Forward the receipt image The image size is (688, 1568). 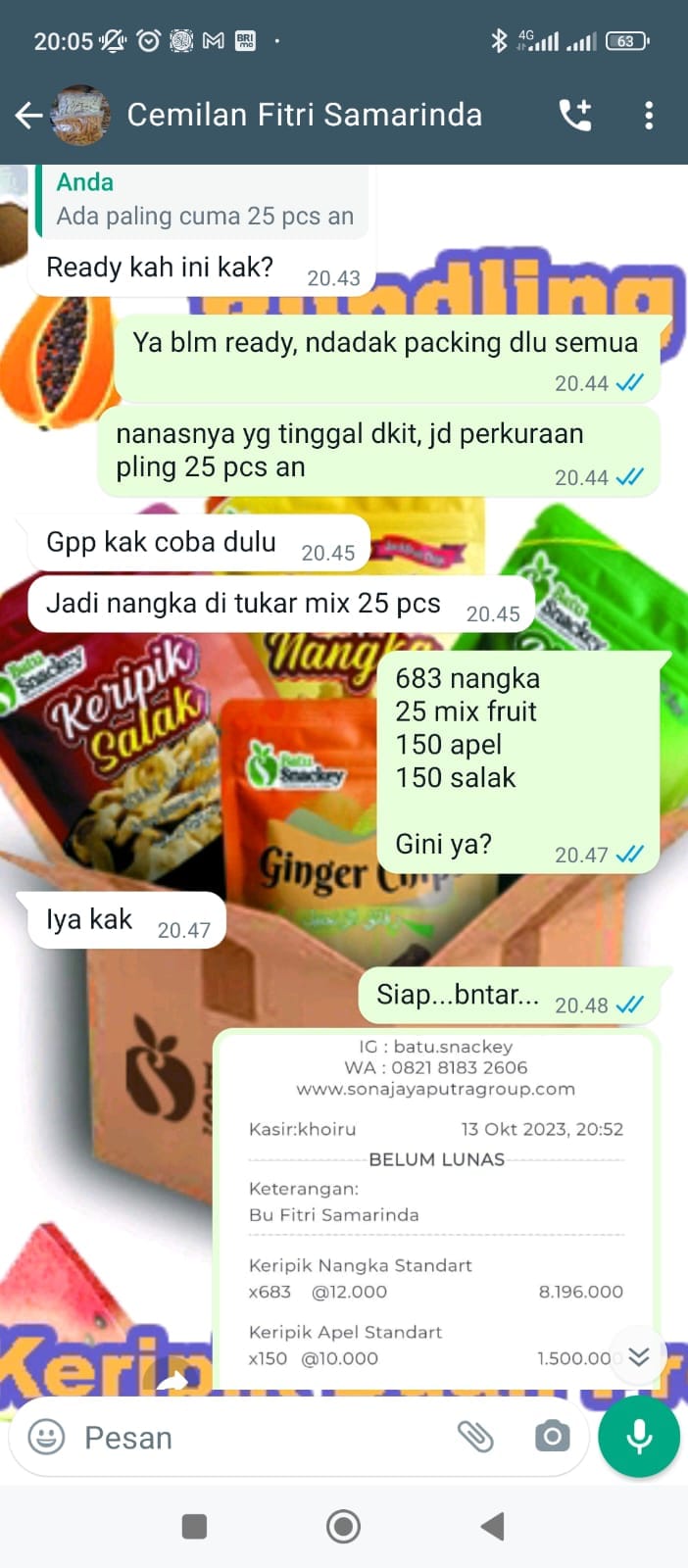click(173, 1381)
